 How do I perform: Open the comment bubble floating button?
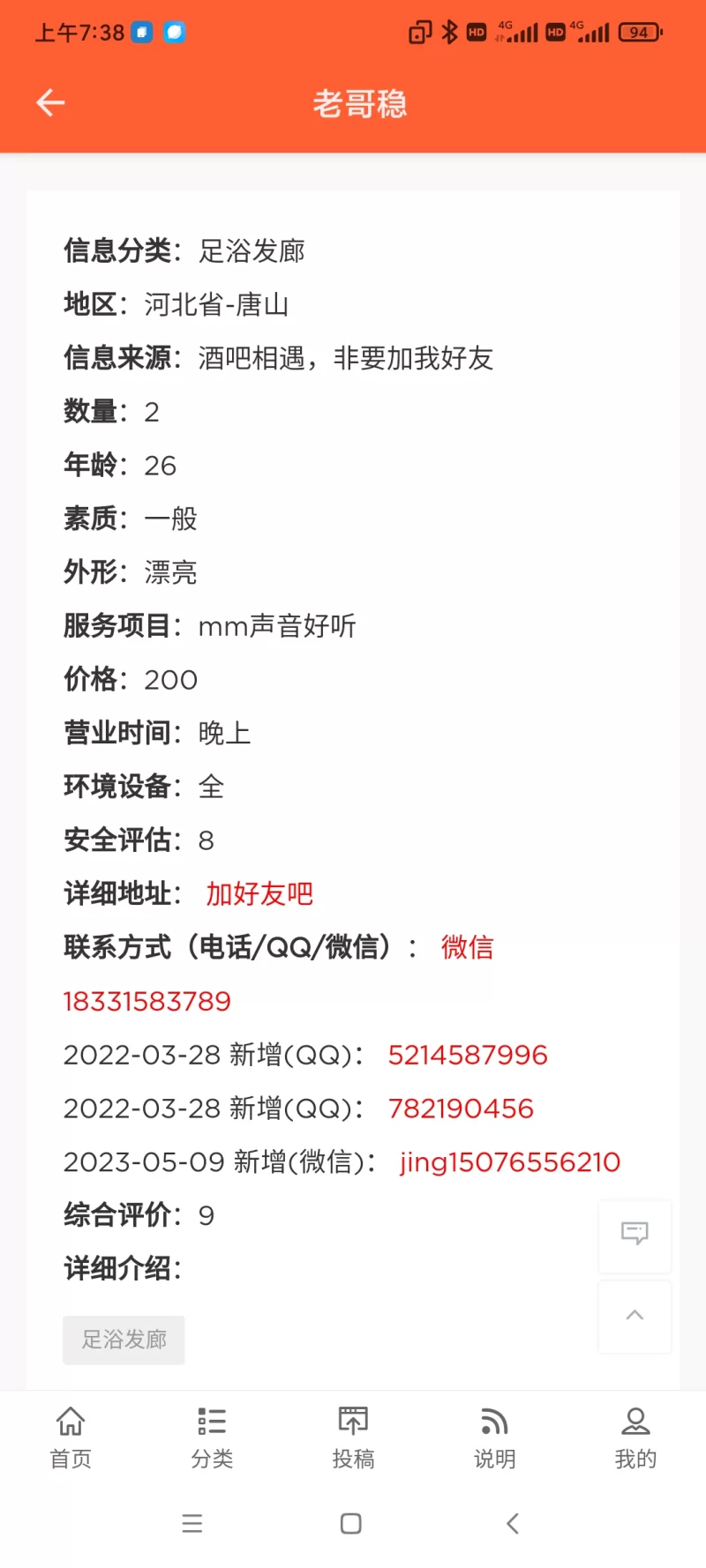tap(635, 1233)
